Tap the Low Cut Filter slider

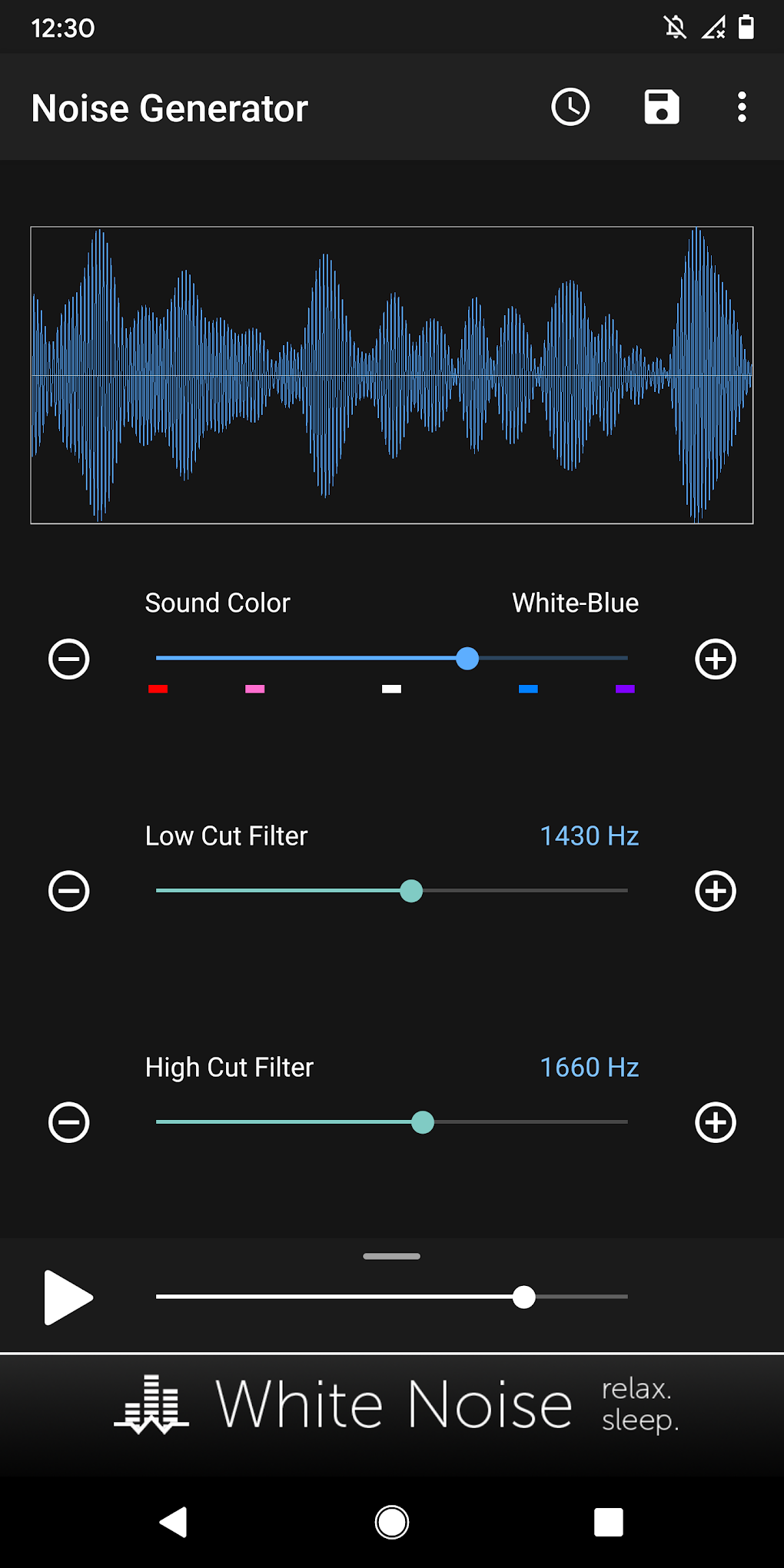392,891
